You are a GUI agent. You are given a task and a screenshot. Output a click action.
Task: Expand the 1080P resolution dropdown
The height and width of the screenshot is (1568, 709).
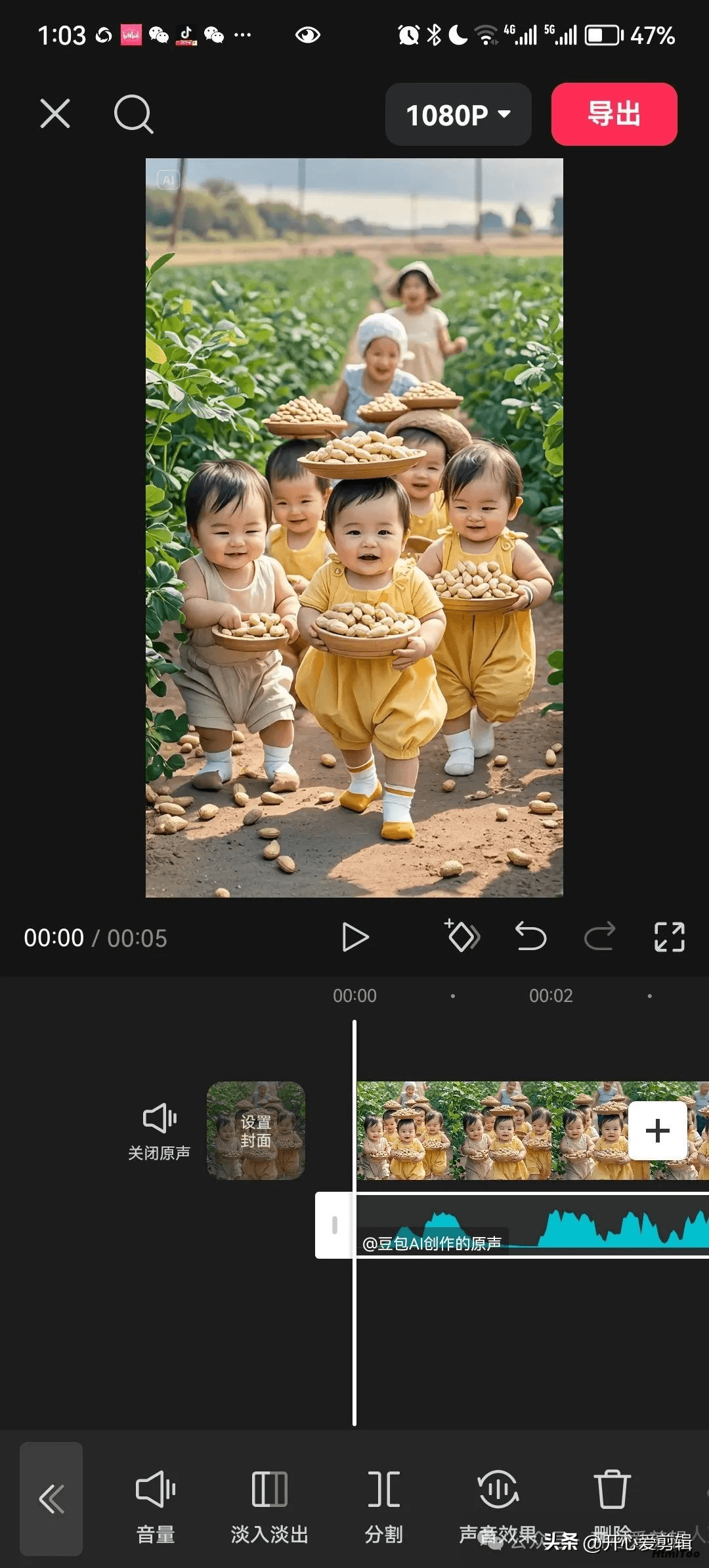(x=458, y=114)
